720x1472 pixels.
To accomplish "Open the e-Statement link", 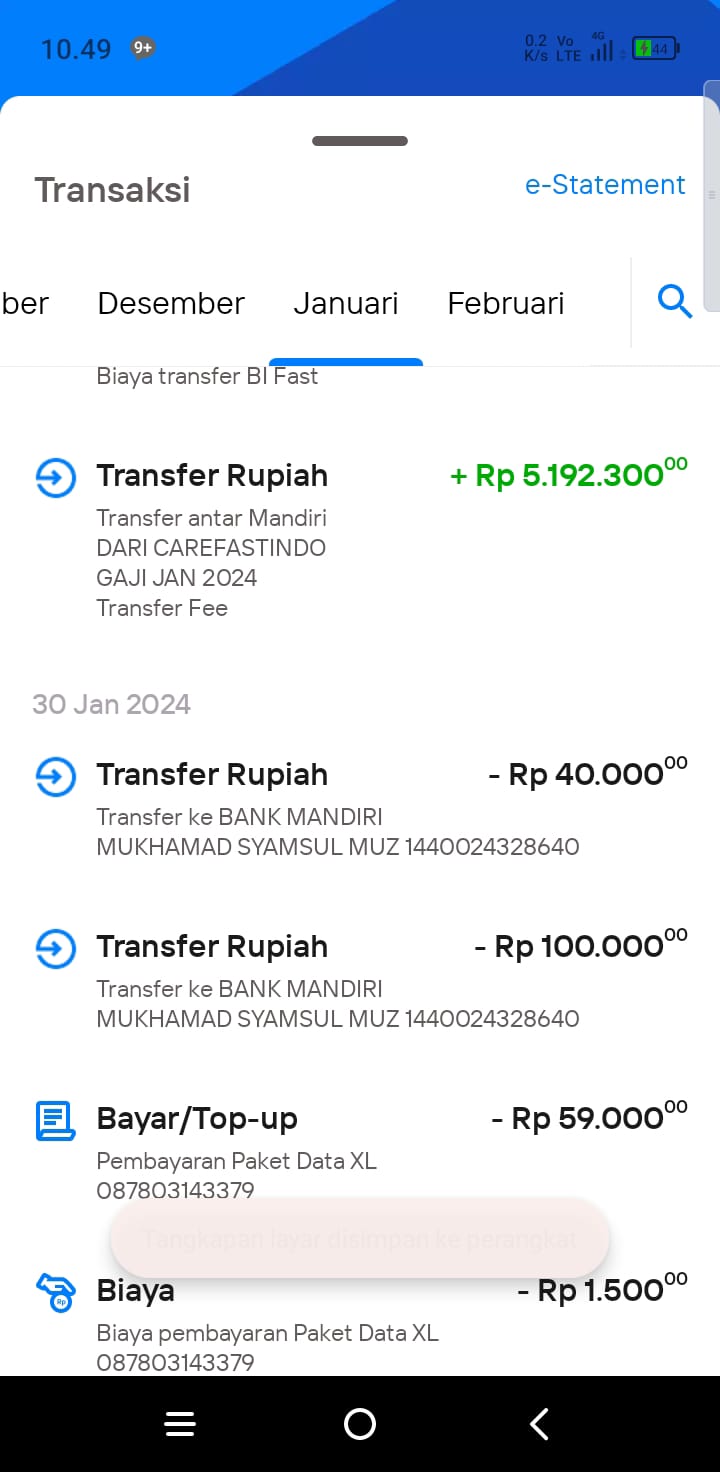I will point(605,185).
